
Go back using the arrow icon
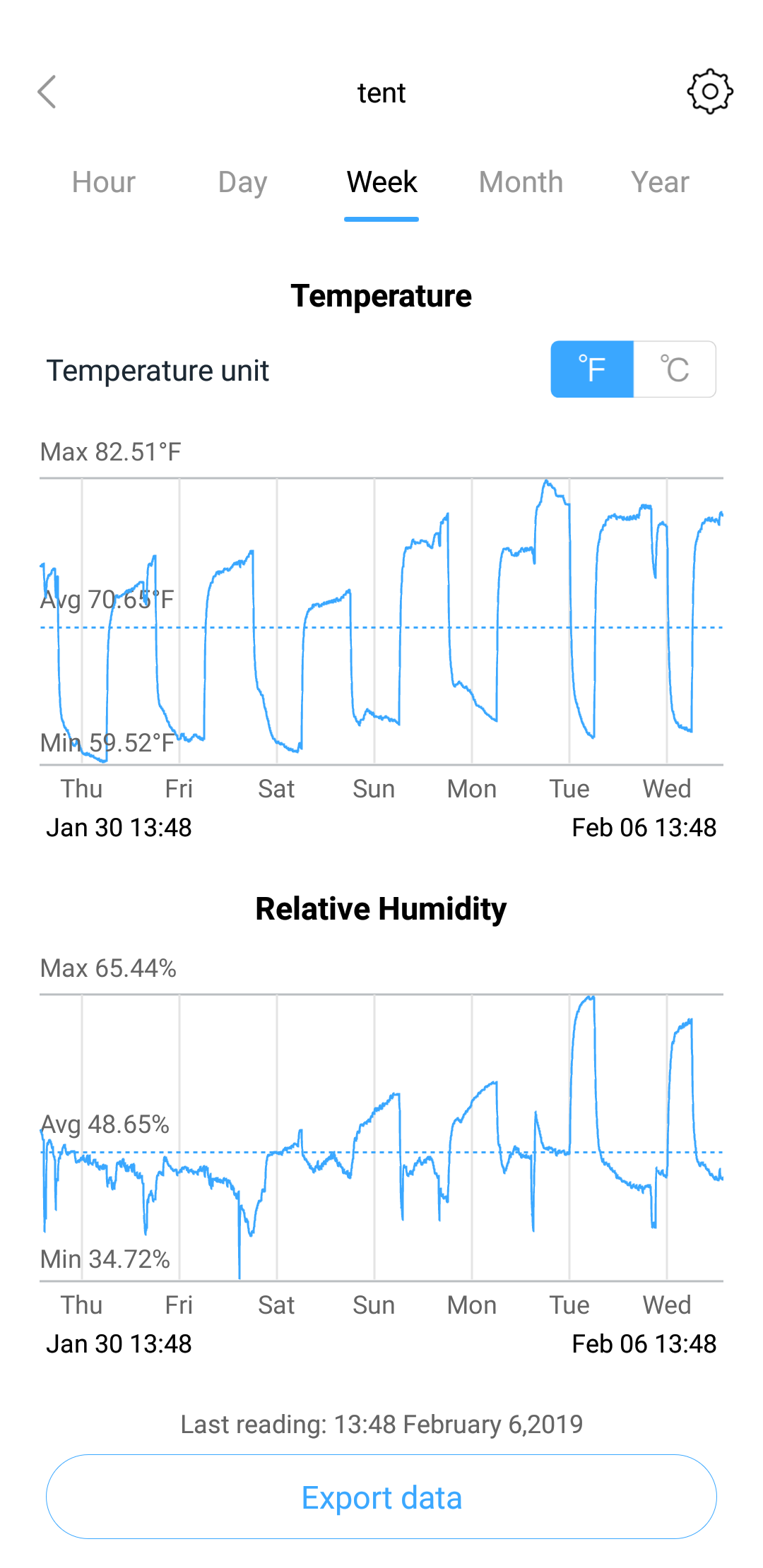[47, 92]
